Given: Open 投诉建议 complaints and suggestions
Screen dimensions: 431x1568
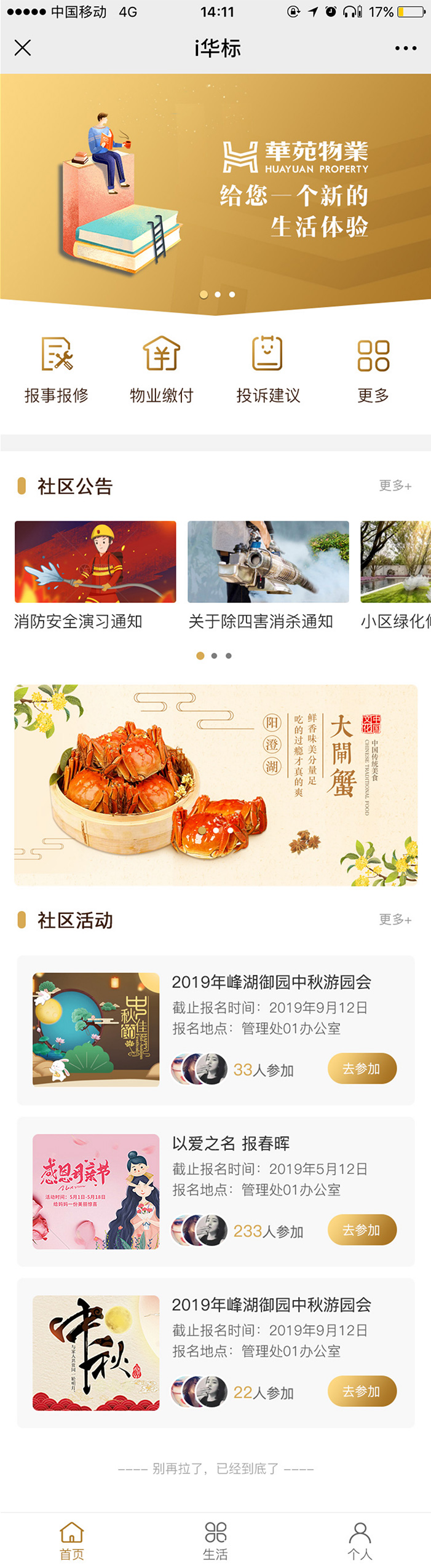Looking at the screenshot, I should 268,369.
